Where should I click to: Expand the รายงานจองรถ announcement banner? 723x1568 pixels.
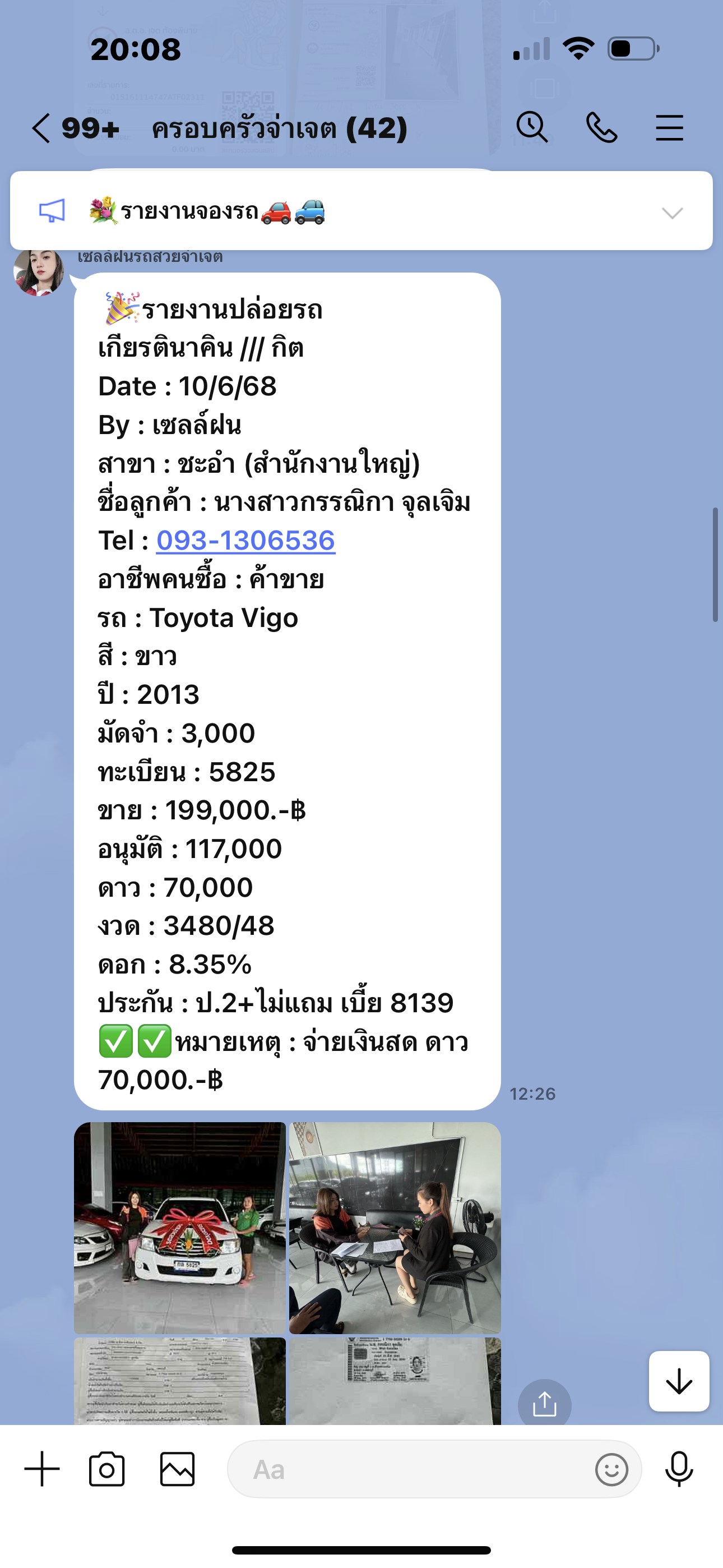click(672, 213)
